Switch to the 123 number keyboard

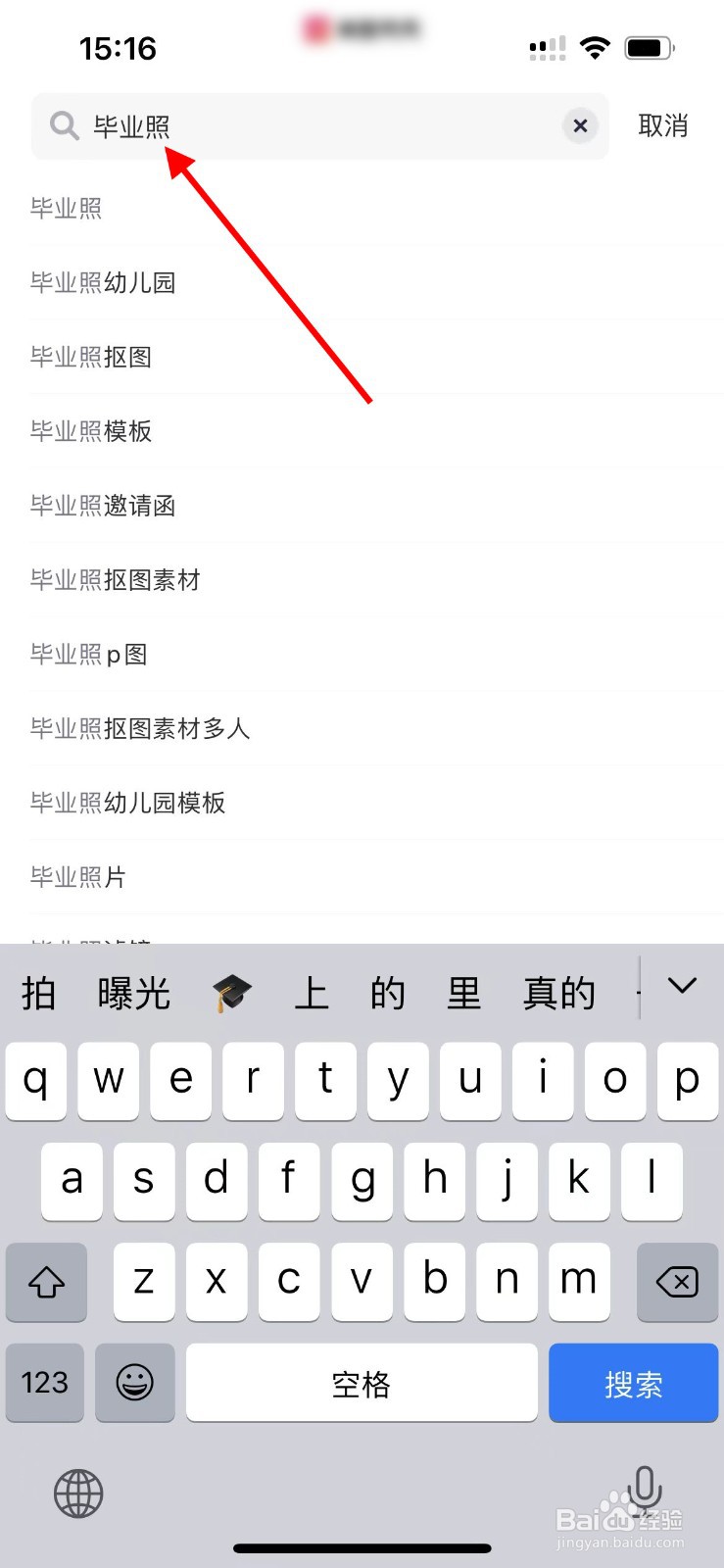coord(44,1383)
